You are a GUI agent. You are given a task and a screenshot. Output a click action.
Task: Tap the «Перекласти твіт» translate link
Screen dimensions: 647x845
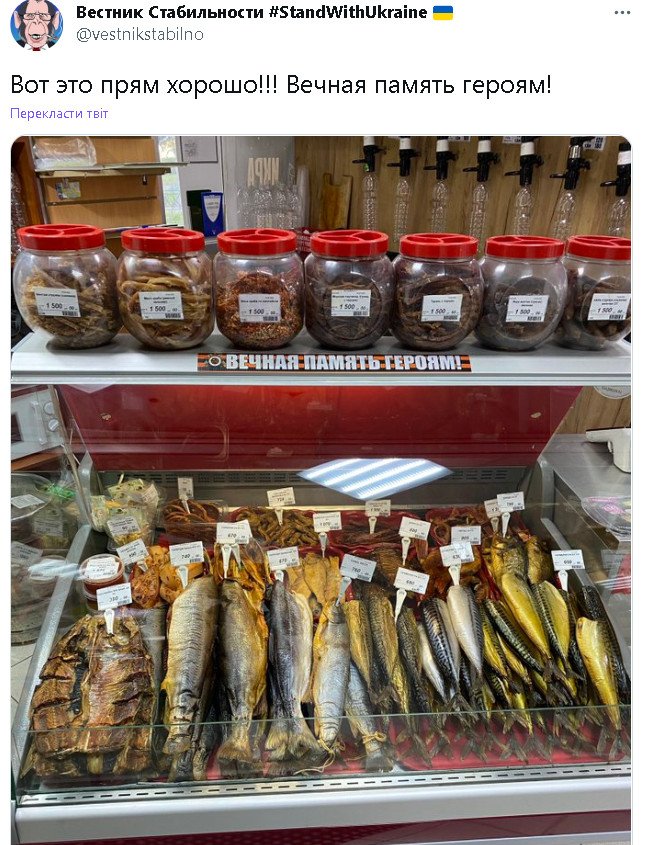[x=59, y=114]
